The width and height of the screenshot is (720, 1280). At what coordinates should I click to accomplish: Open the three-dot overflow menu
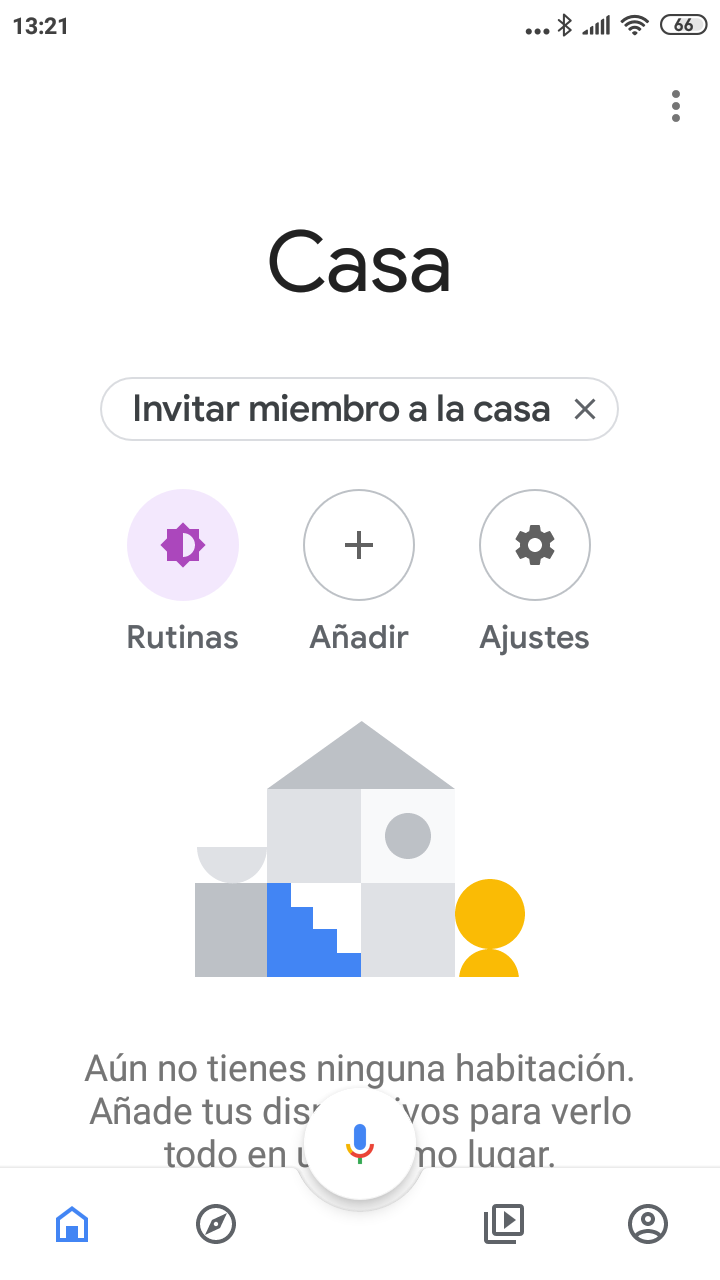676,106
